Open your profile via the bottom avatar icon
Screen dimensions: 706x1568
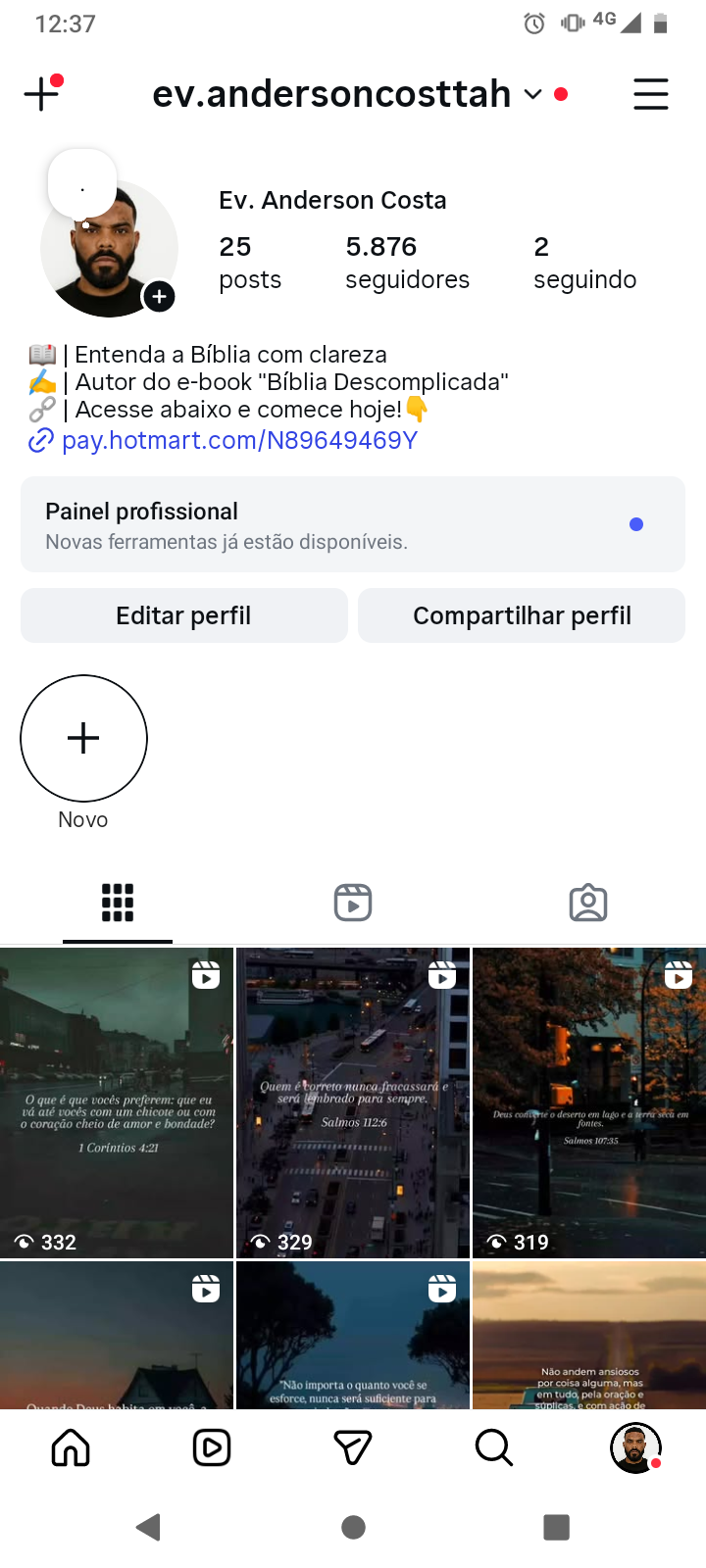coord(634,1446)
